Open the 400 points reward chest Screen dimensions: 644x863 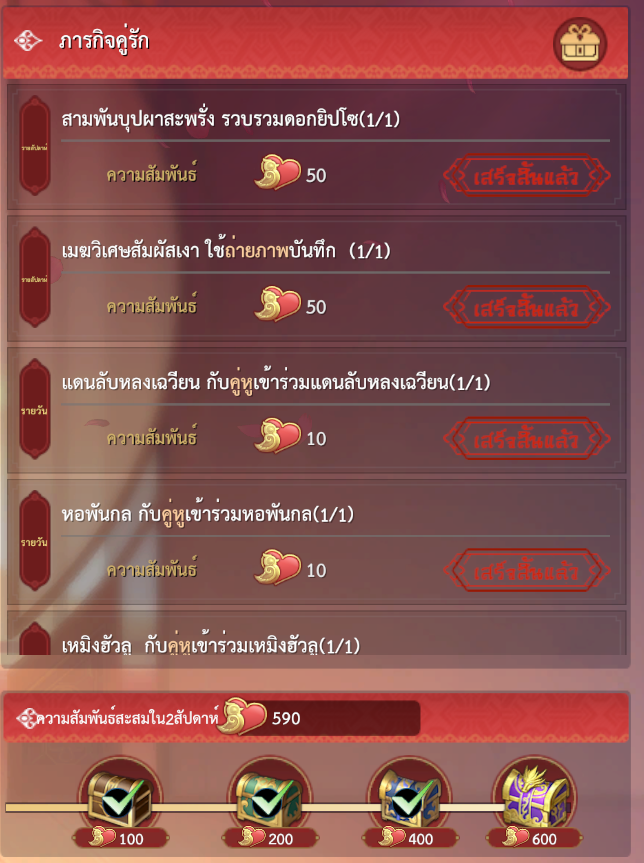[404, 797]
